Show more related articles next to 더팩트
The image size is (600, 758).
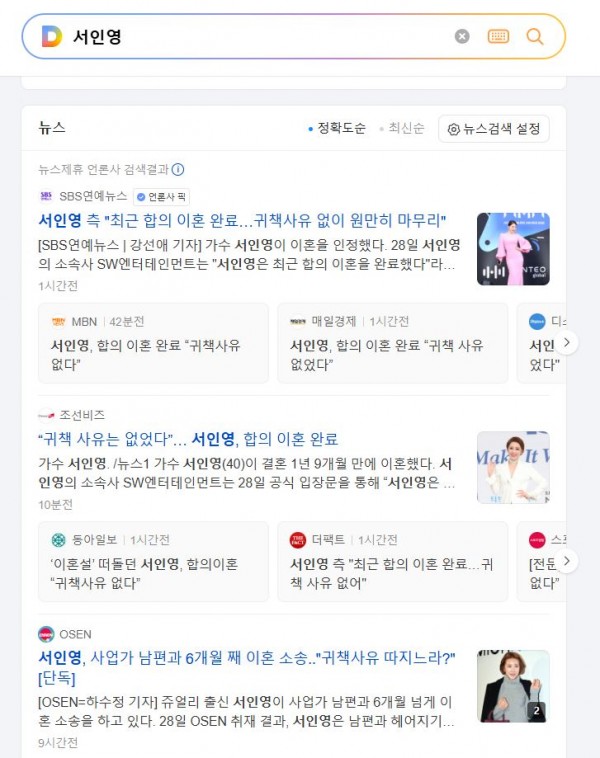coord(568,561)
